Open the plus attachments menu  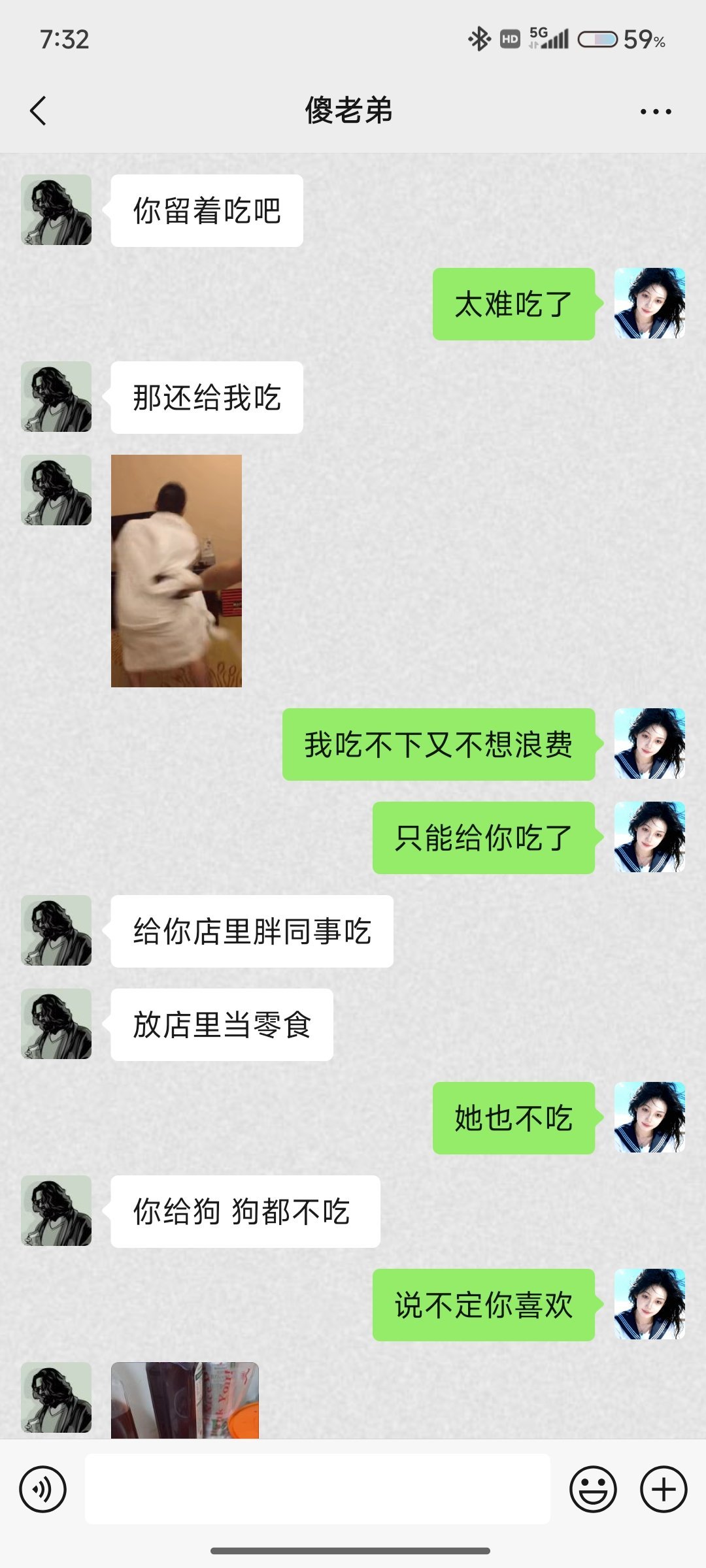(663, 1490)
